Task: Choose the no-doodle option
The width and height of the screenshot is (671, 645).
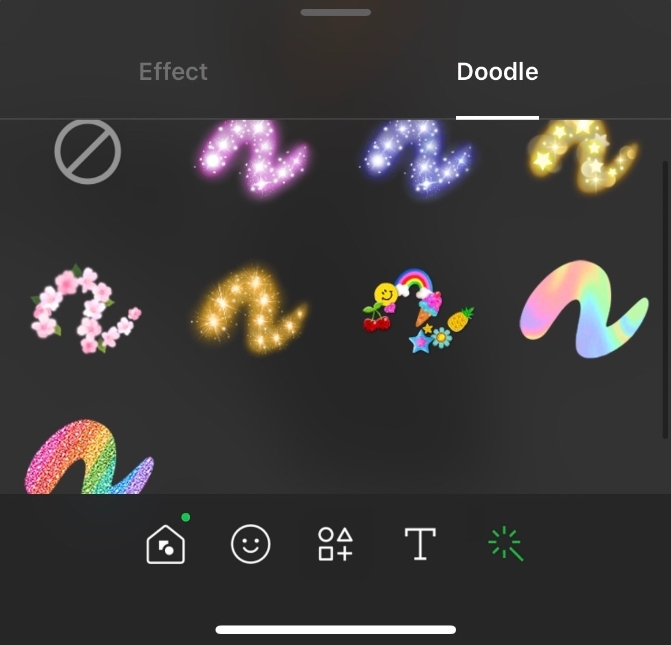Action: [x=88, y=152]
